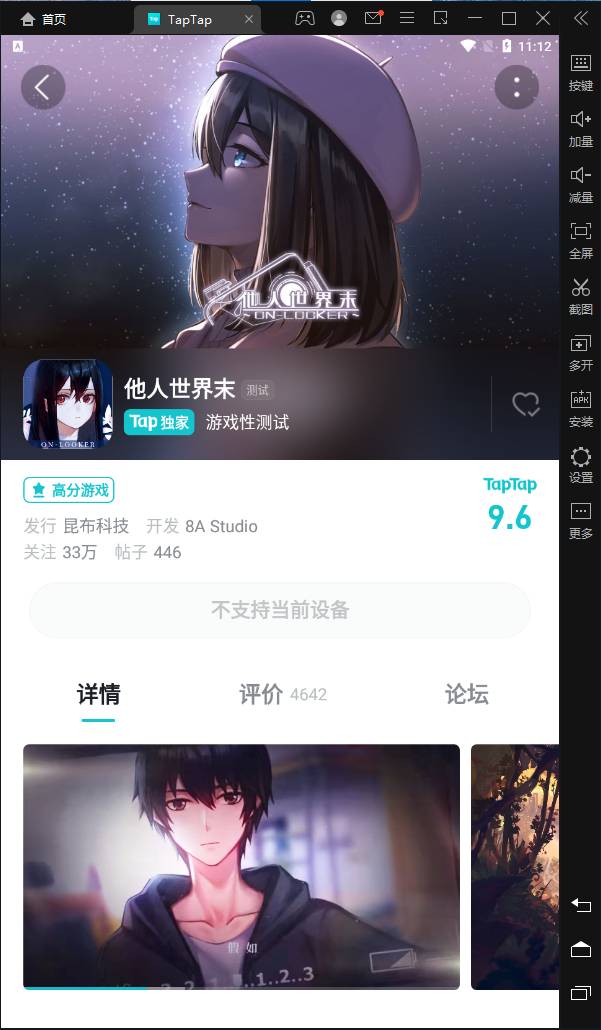Open the three-dot overflow menu
This screenshot has width=601, height=1030.
click(516, 87)
